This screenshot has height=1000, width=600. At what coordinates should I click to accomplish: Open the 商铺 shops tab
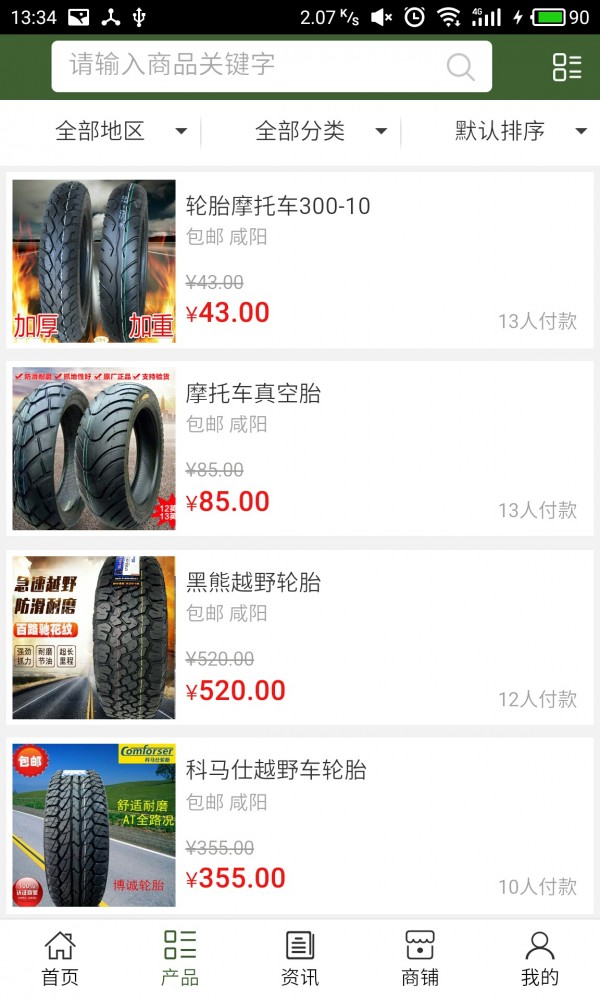pyautogui.click(x=420, y=958)
